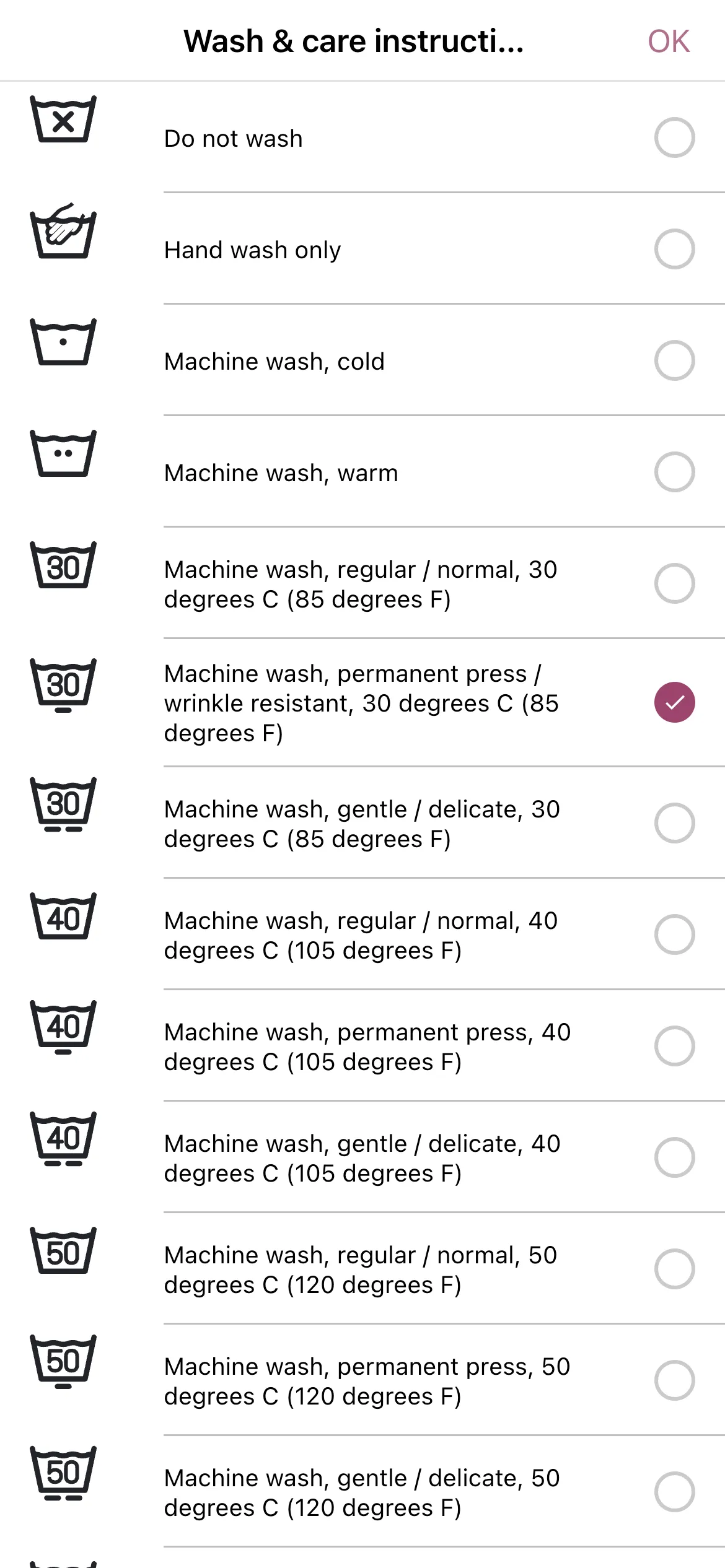Confirm selection with the OK button
This screenshot has height=1568, width=725.
click(x=668, y=41)
